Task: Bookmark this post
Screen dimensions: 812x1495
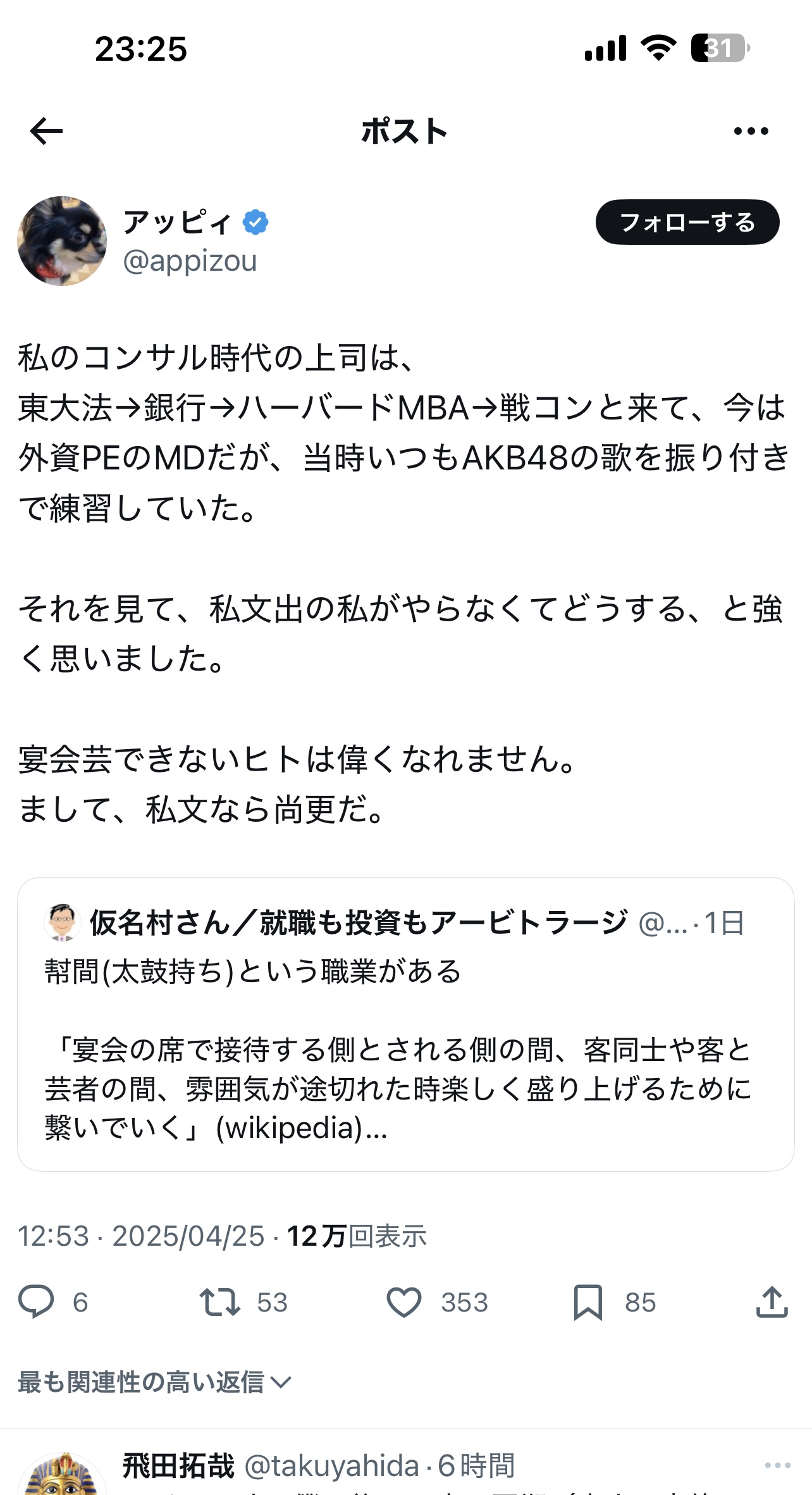Action: tap(587, 1302)
